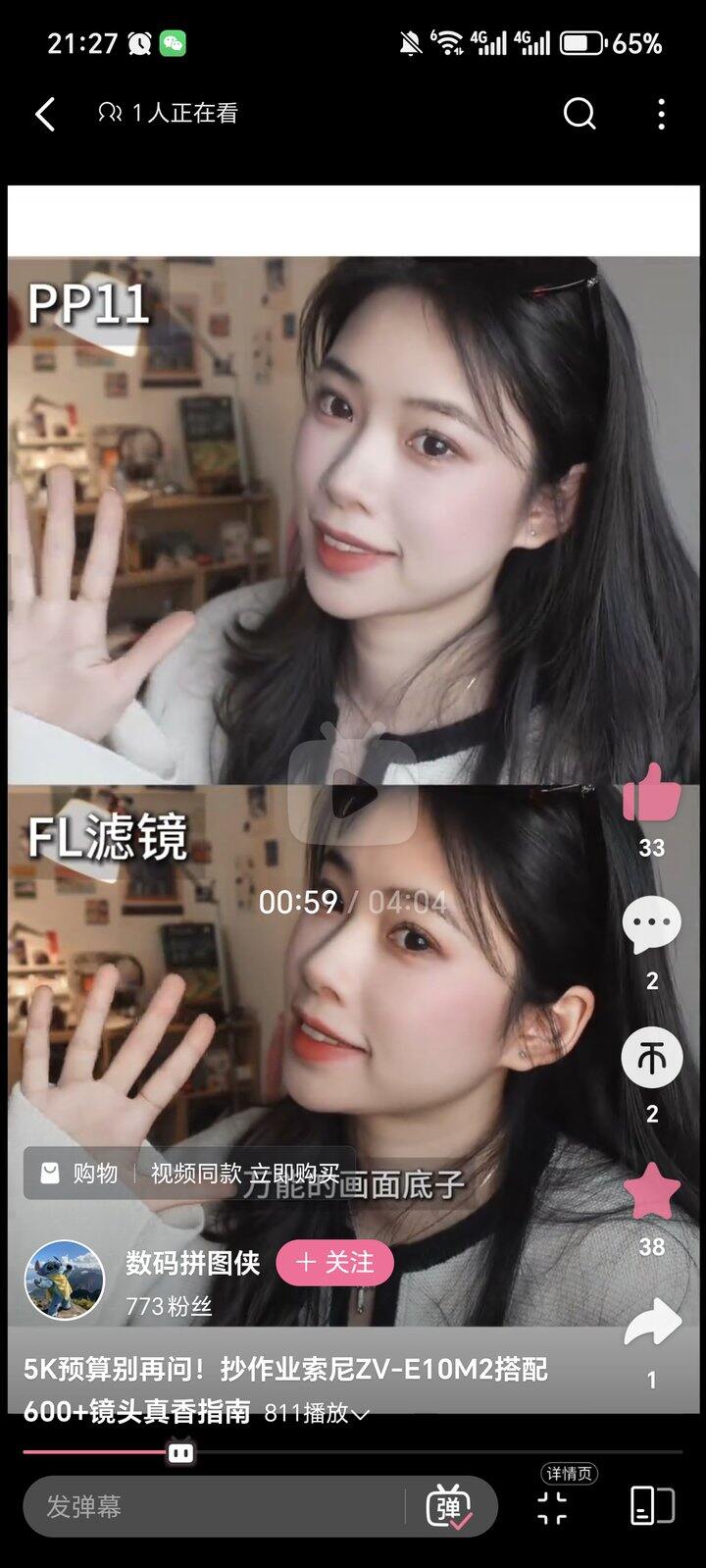Open the 详情页 details page icon
Viewport: 706px width, 1568px height.
(552, 1506)
